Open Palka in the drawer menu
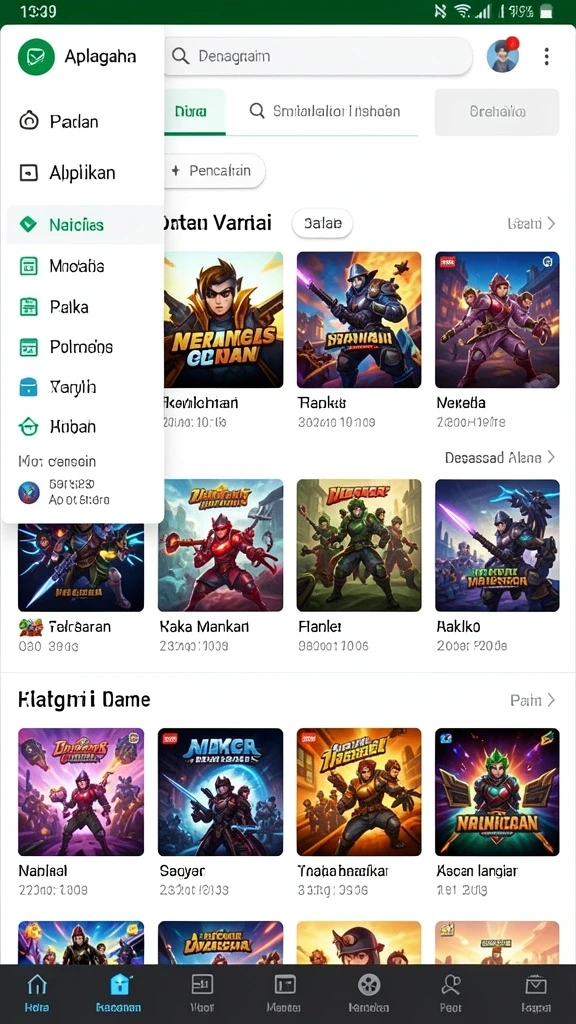Image resolution: width=576 pixels, height=1024 pixels. pos(82,306)
